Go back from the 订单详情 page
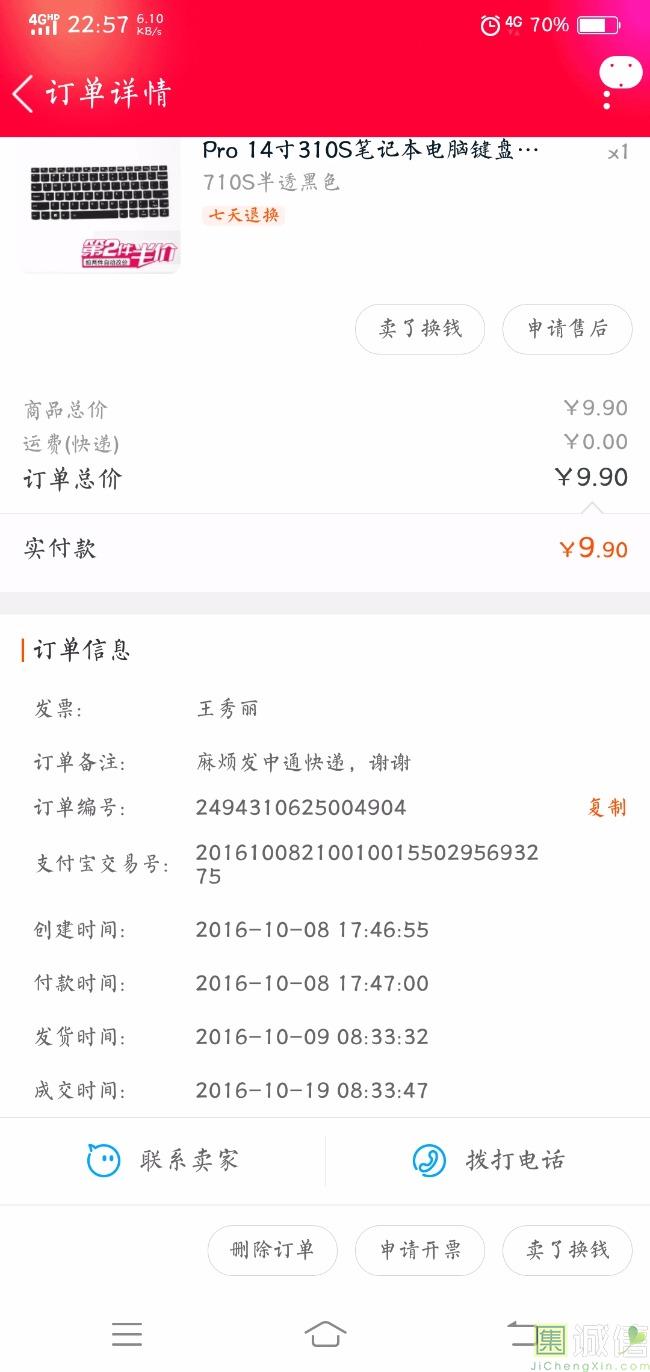650x1372 pixels. tap(24, 94)
